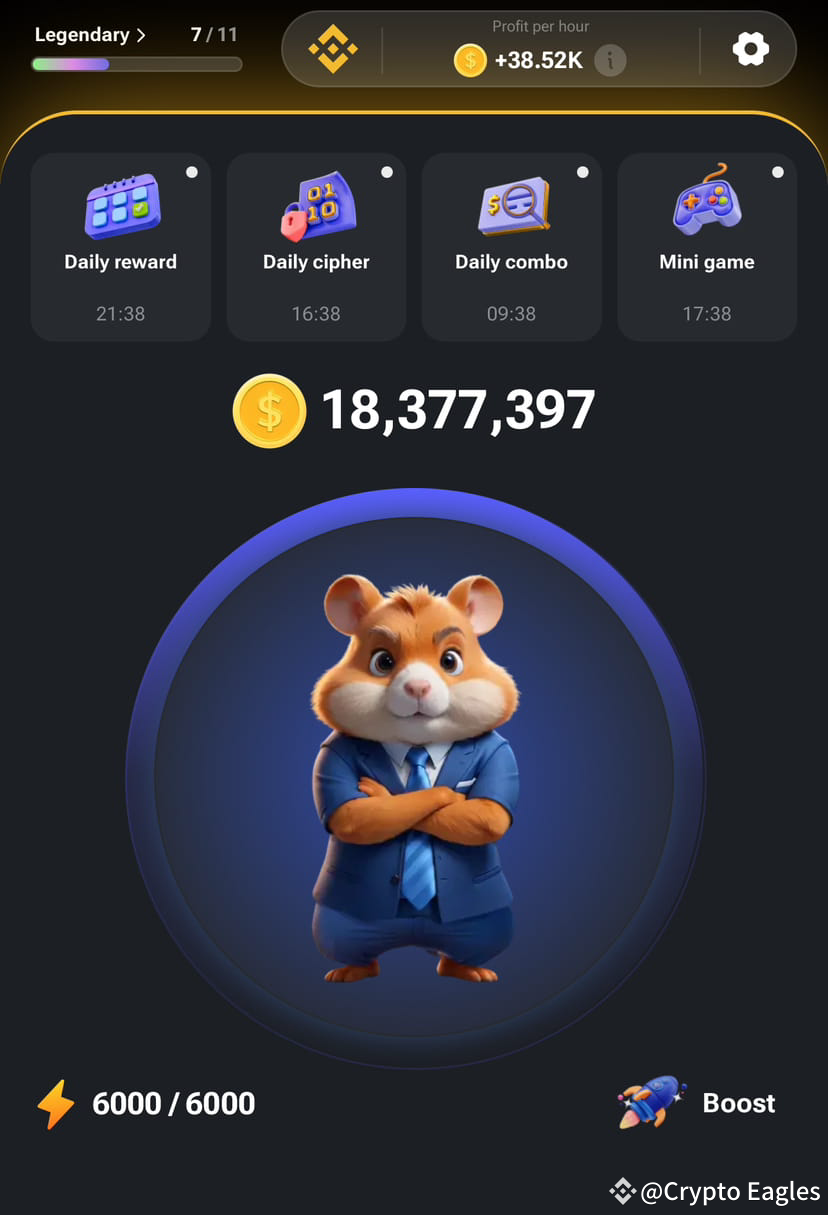Select the Mini game card
Screen dimensions: 828x1215
pos(706,246)
